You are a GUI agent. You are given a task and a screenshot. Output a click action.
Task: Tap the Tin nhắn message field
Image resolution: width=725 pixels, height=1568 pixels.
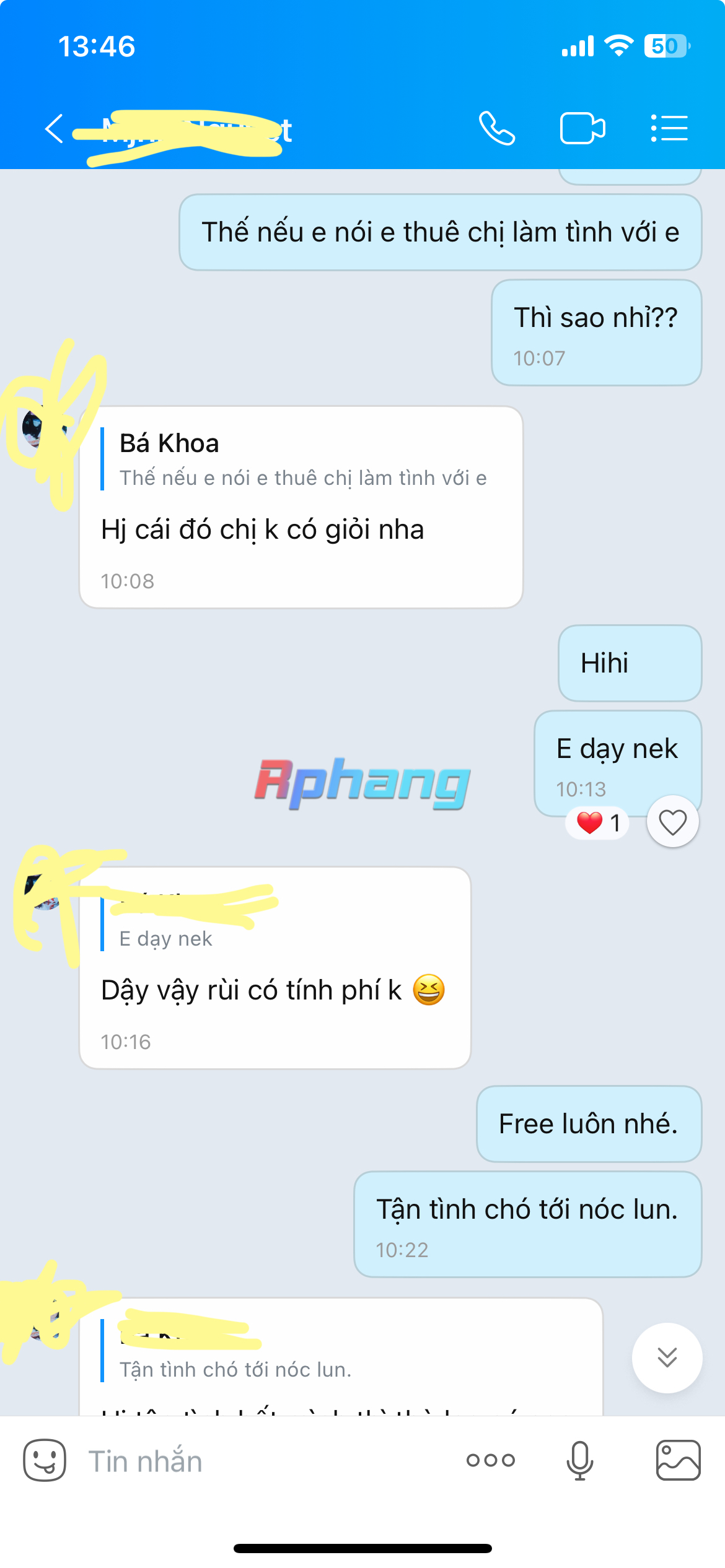coord(266,1461)
